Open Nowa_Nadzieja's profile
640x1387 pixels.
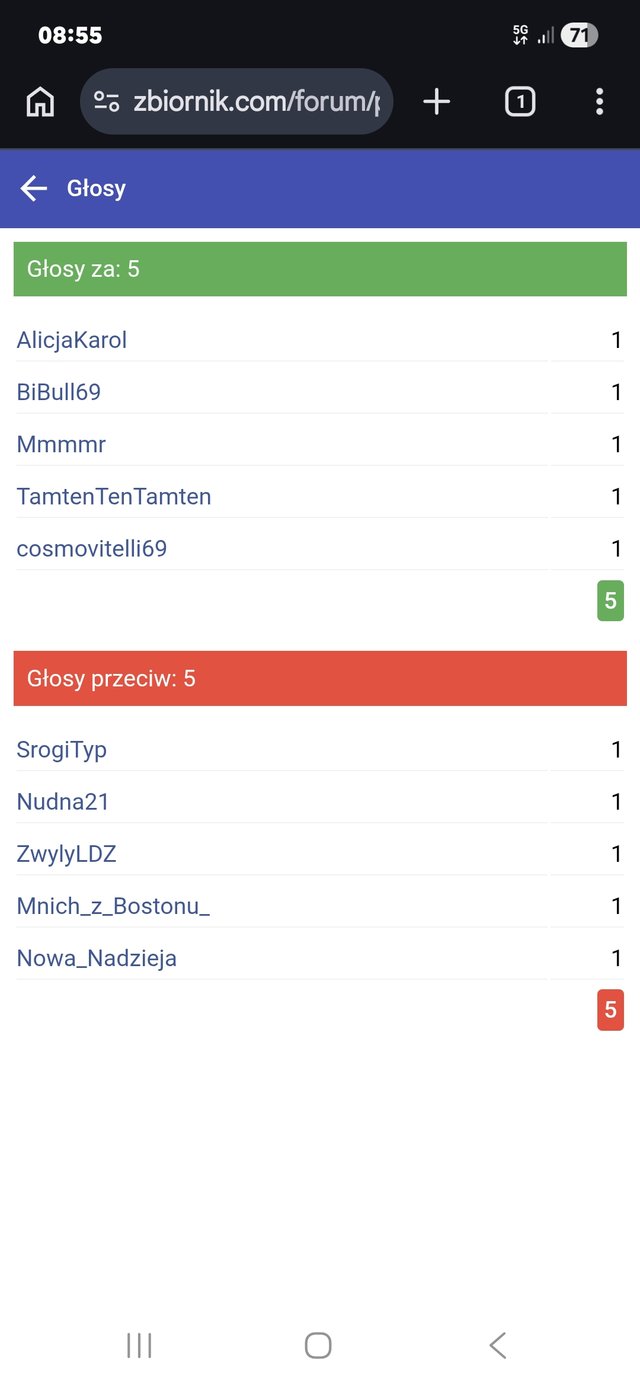click(x=97, y=958)
